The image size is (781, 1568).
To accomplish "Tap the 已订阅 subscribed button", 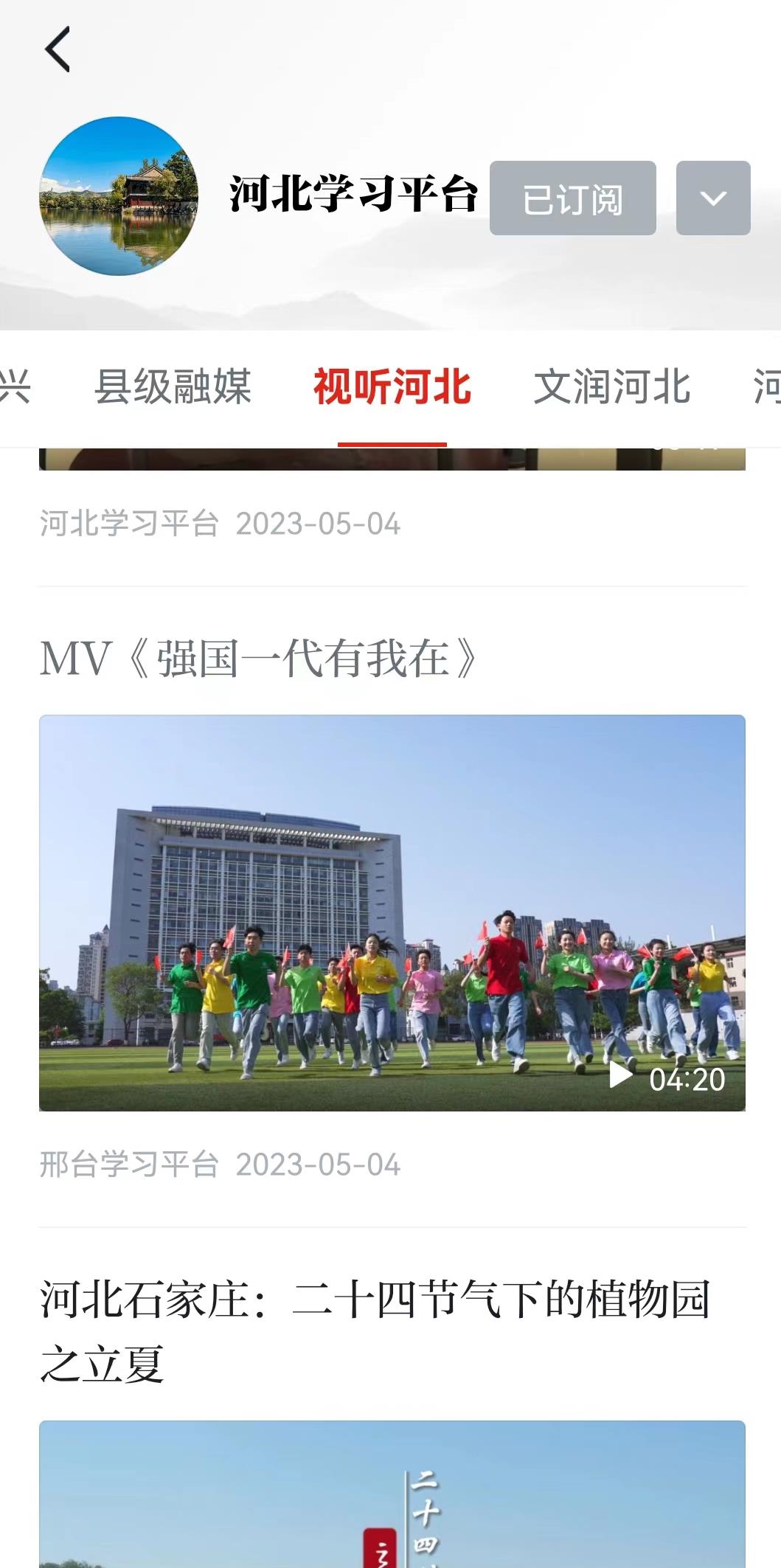I will 572,198.
